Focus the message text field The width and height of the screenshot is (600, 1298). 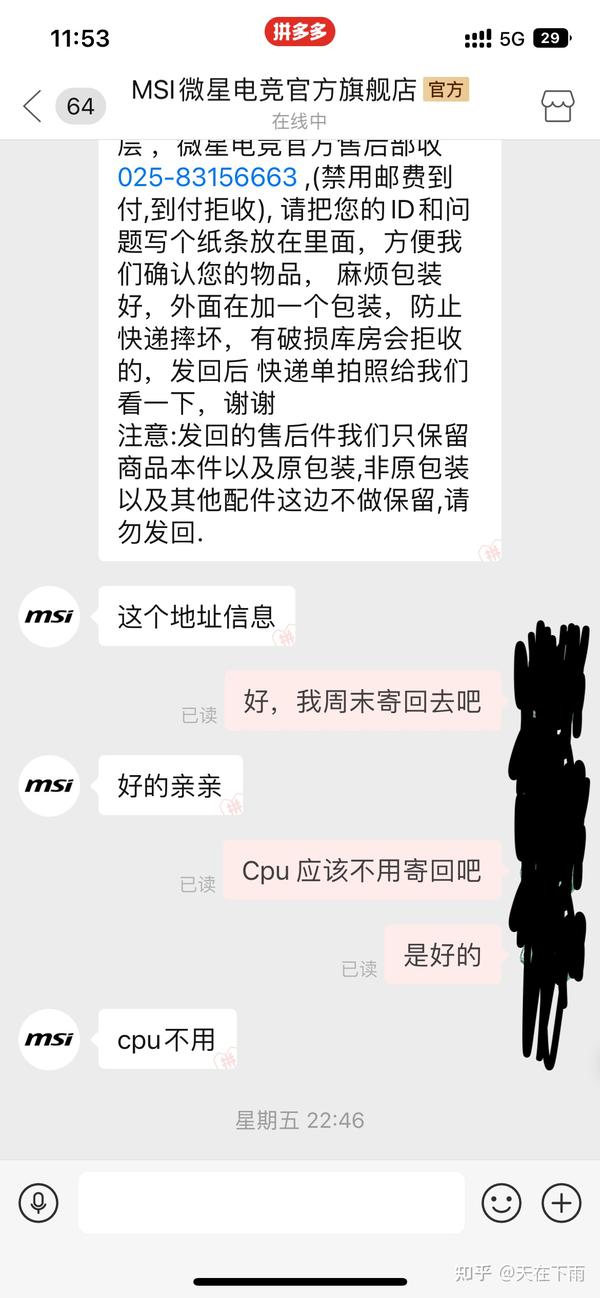click(271, 1201)
